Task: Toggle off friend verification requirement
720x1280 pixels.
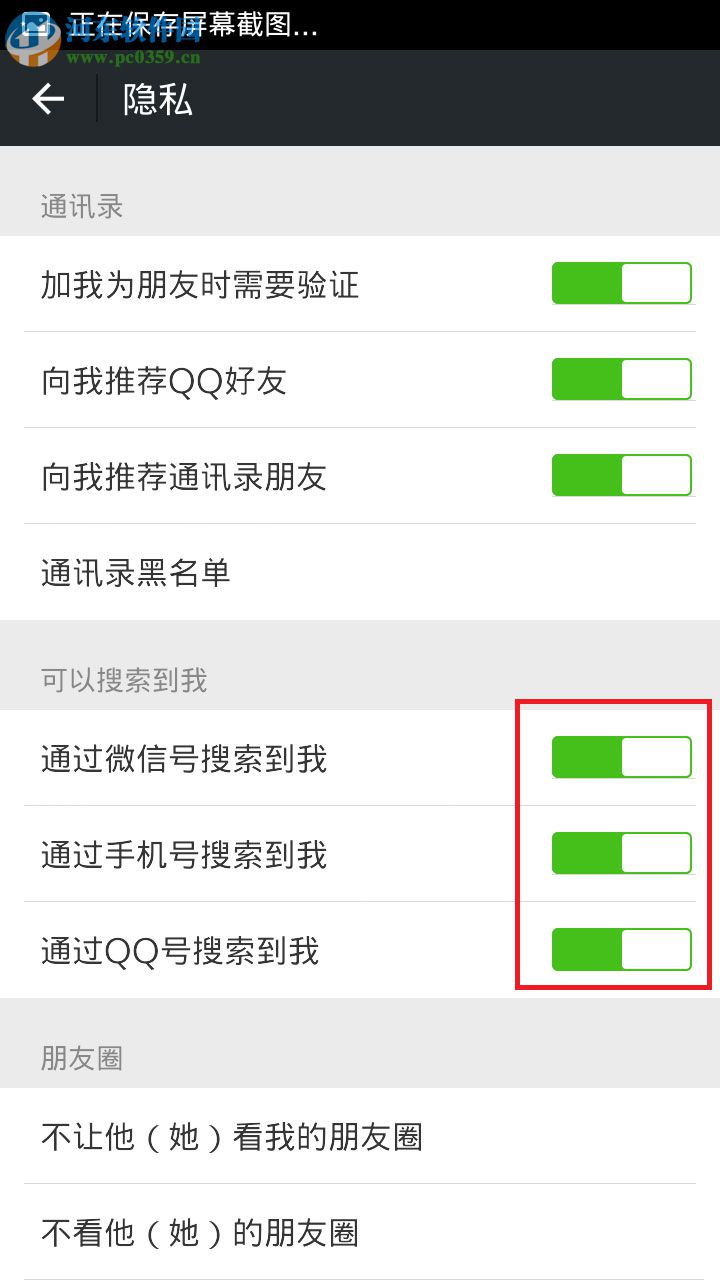Action: [x=622, y=282]
